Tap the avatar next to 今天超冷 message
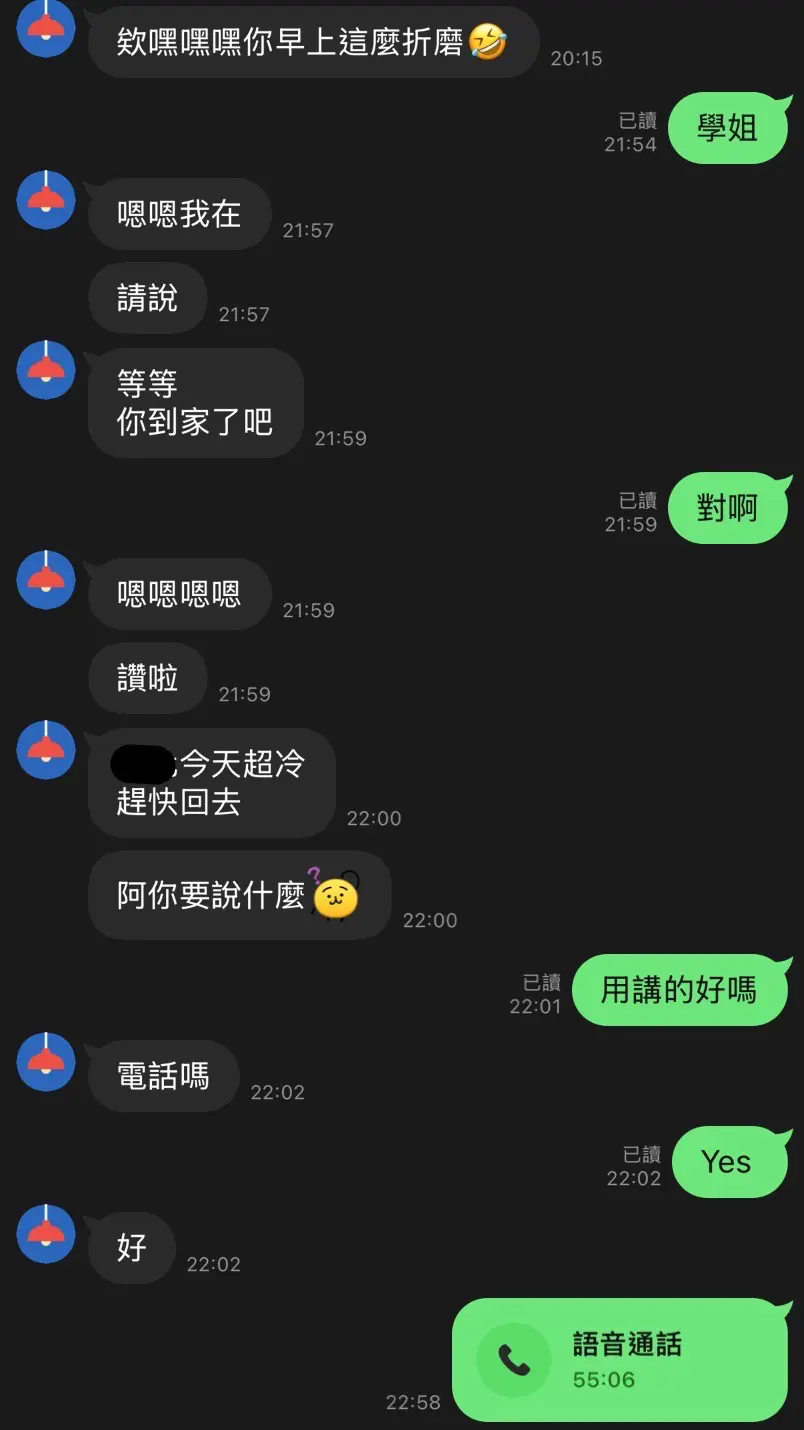 pyautogui.click(x=45, y=750)
